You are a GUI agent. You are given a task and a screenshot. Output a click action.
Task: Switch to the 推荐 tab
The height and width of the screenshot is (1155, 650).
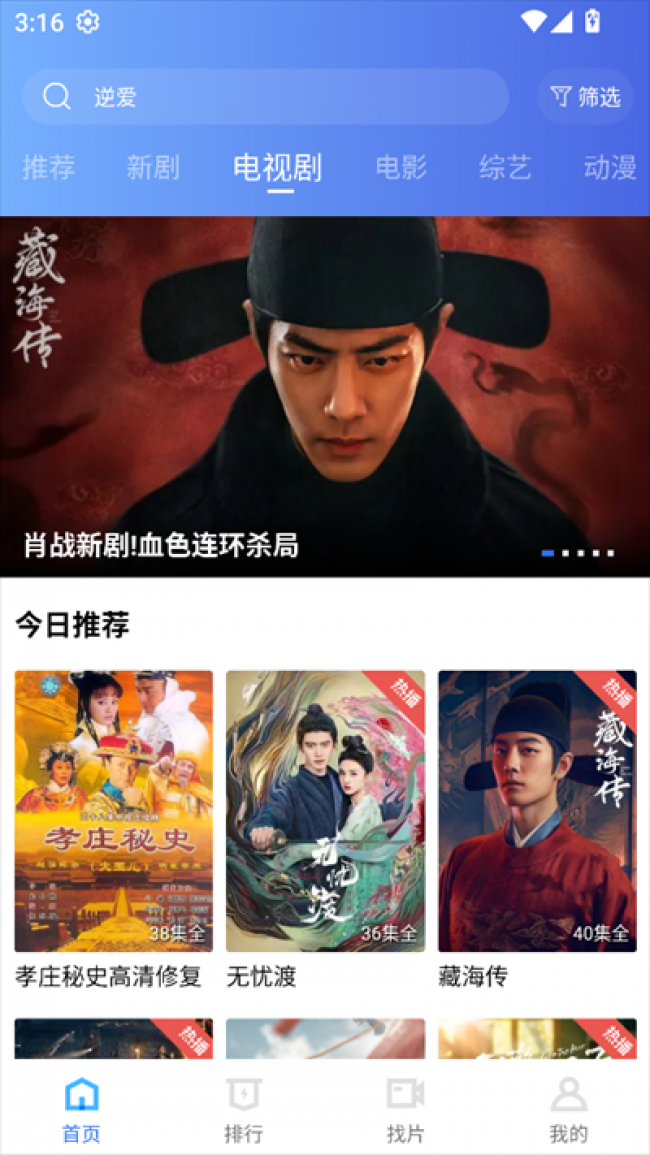click(48, 167)
